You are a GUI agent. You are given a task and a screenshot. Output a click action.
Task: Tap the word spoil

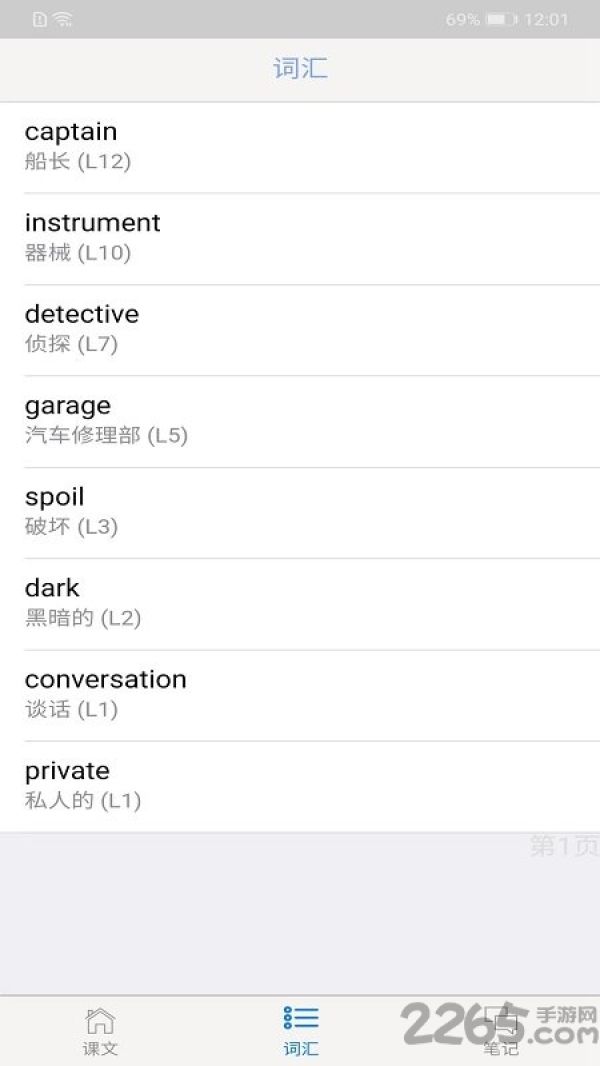tap(300, 513)
